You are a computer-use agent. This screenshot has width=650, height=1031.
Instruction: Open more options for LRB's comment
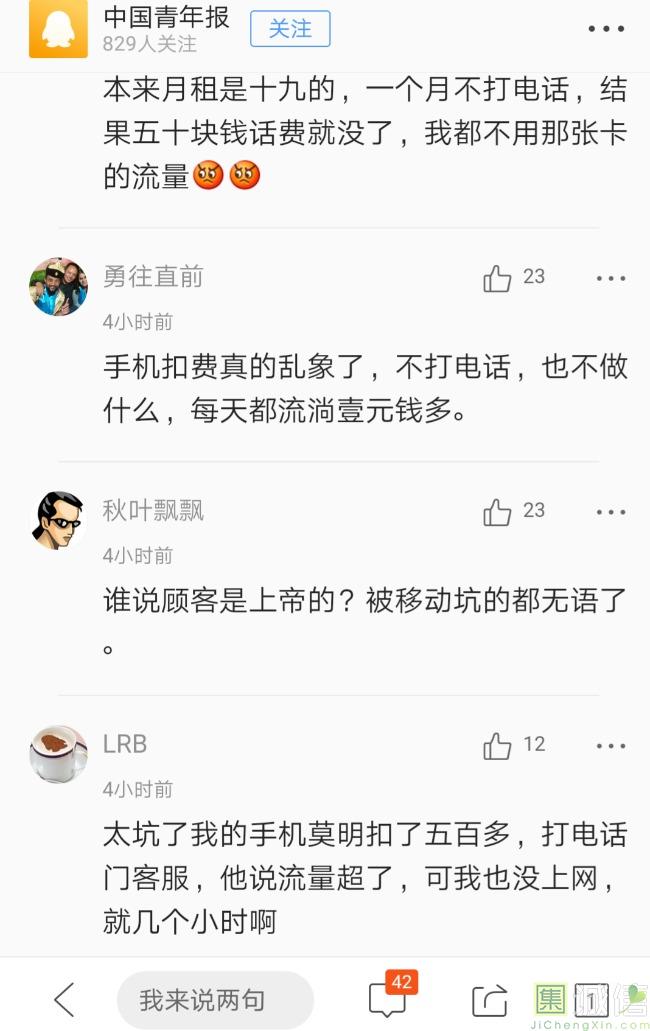click(610, 746)
